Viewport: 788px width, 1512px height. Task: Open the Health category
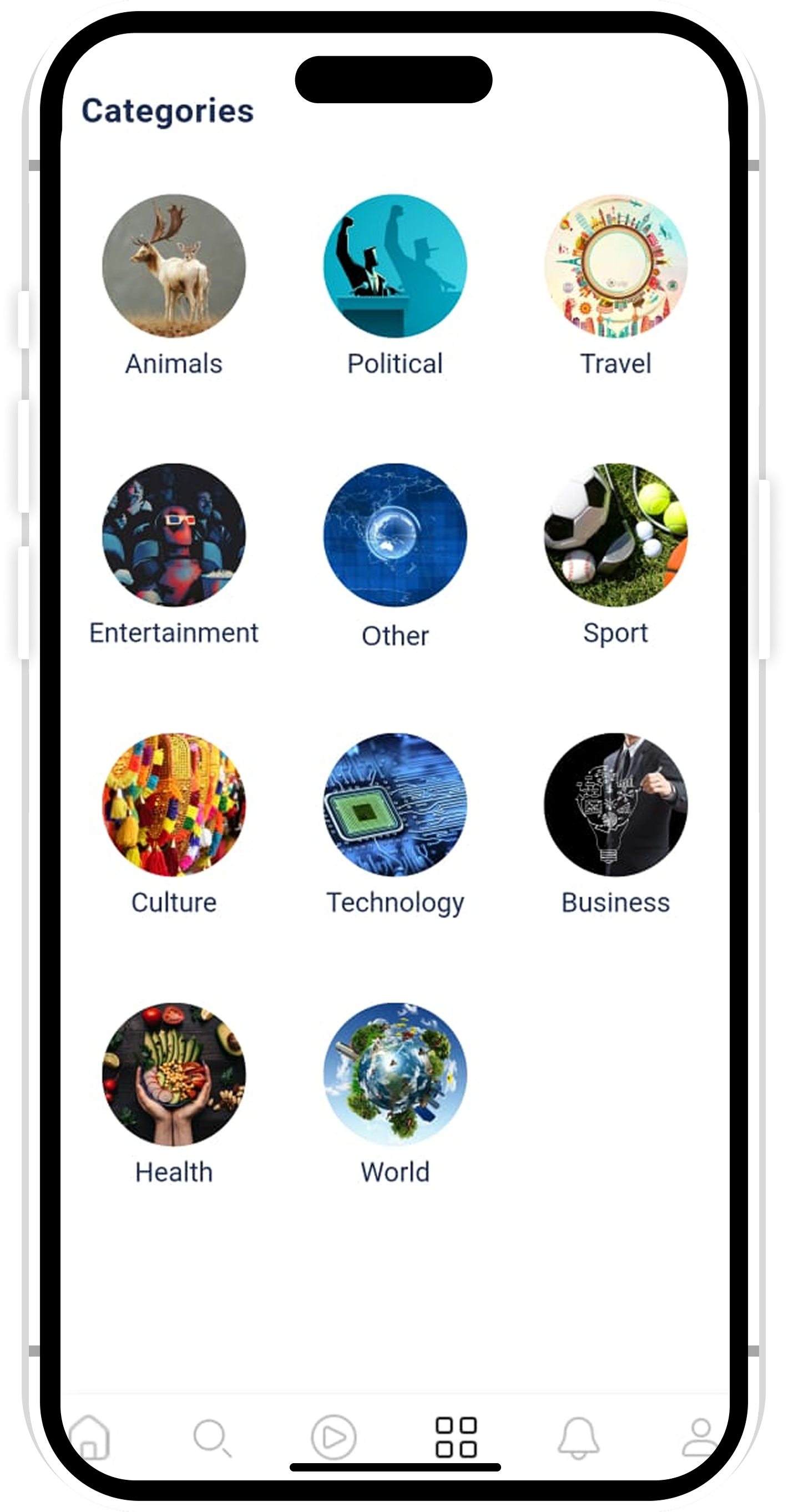(x=174, y=1073)
